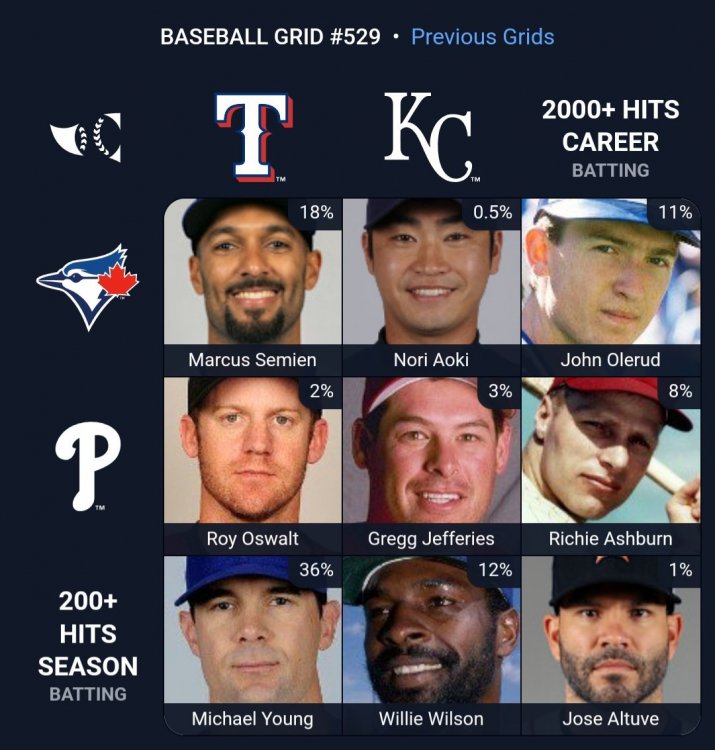Open the Roy Oswalt cell

click(252, 464)
